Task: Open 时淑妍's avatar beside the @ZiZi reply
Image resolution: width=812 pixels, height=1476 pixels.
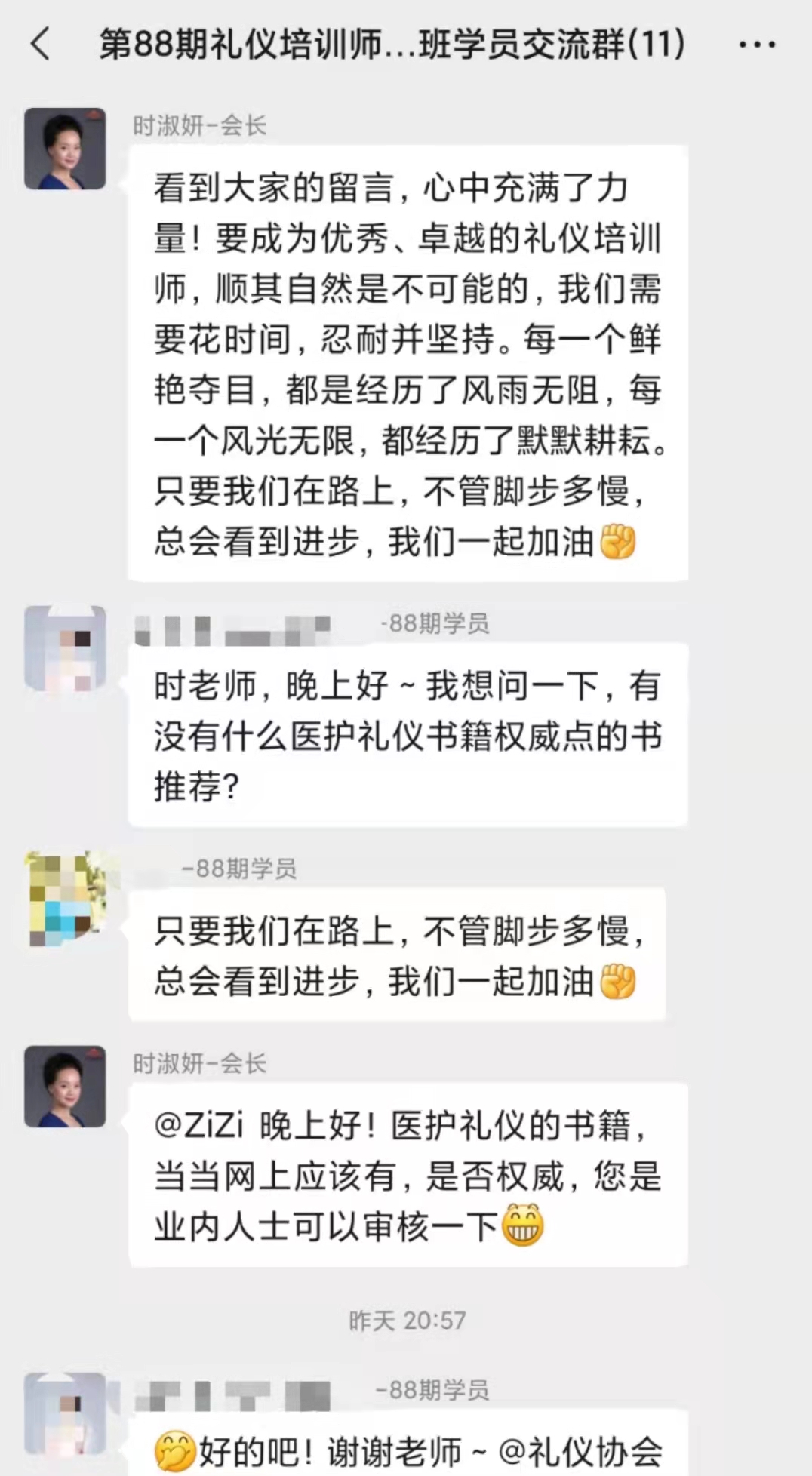Action: (x=65, y=1087)
